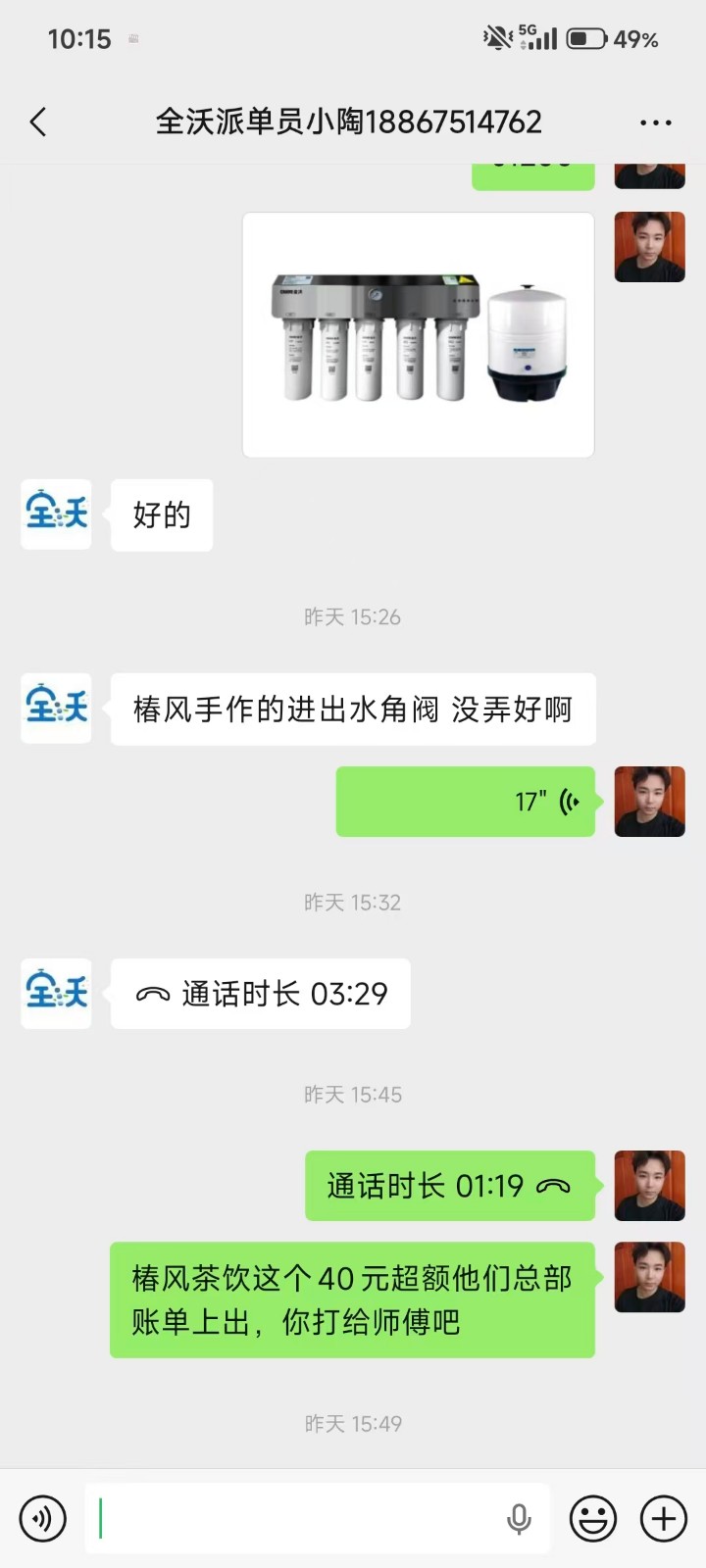The height and width of the screenshot is (1568, 706).
Task: Call back from the 03:29 call record
Action: pos(261,994)
